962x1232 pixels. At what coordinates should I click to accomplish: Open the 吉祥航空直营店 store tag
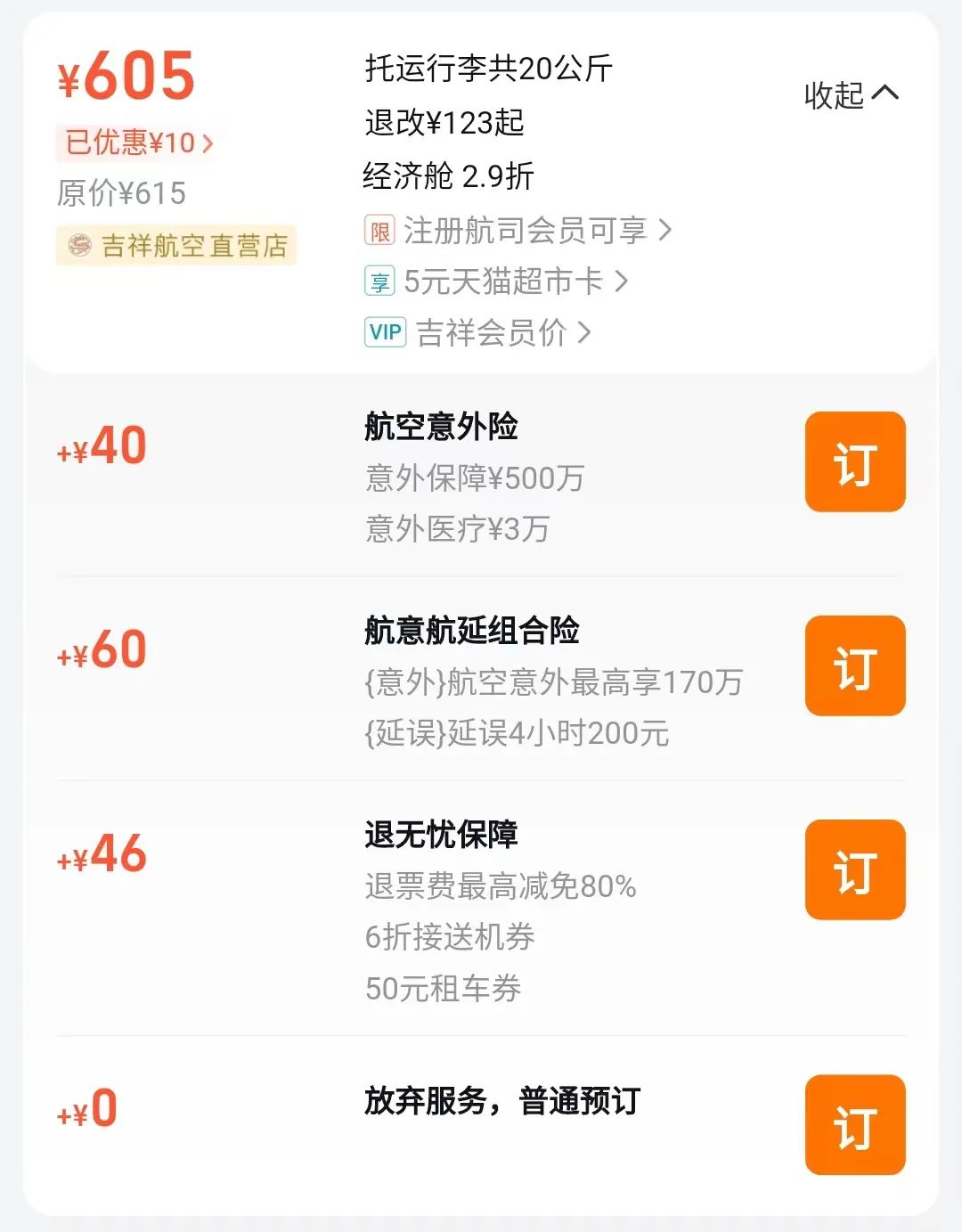[176, 245]
